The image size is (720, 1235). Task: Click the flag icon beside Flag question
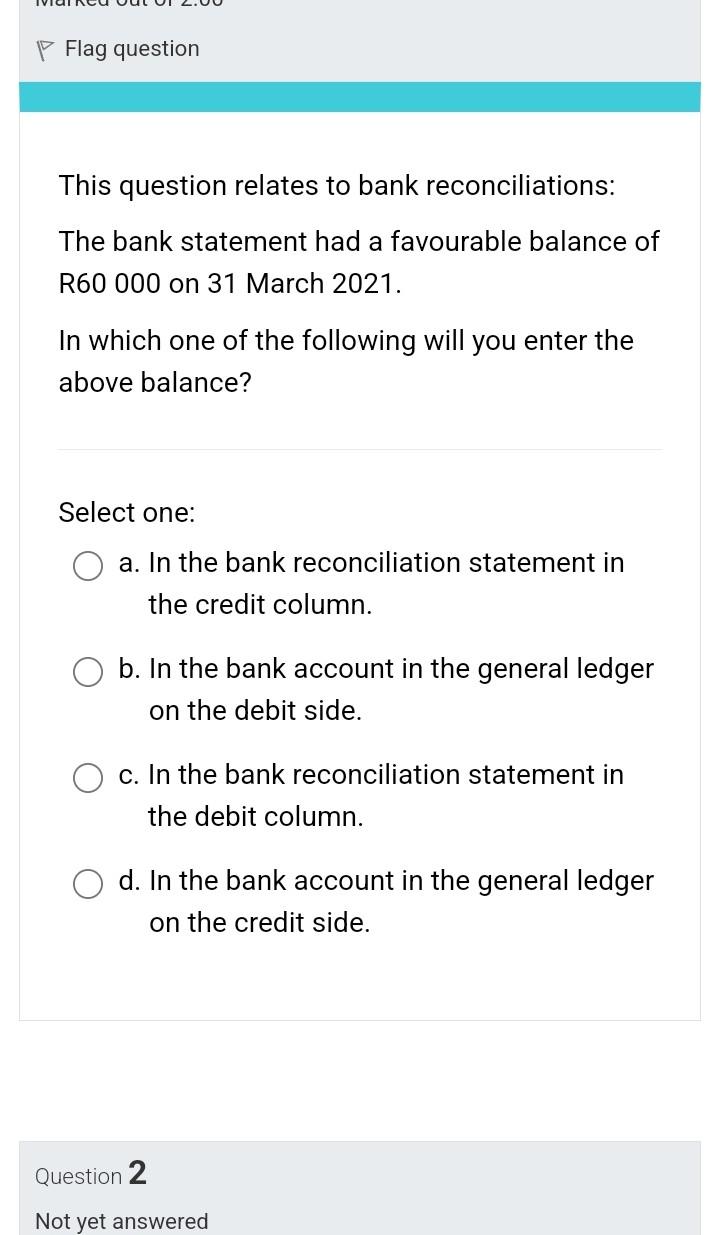(44, 48)
